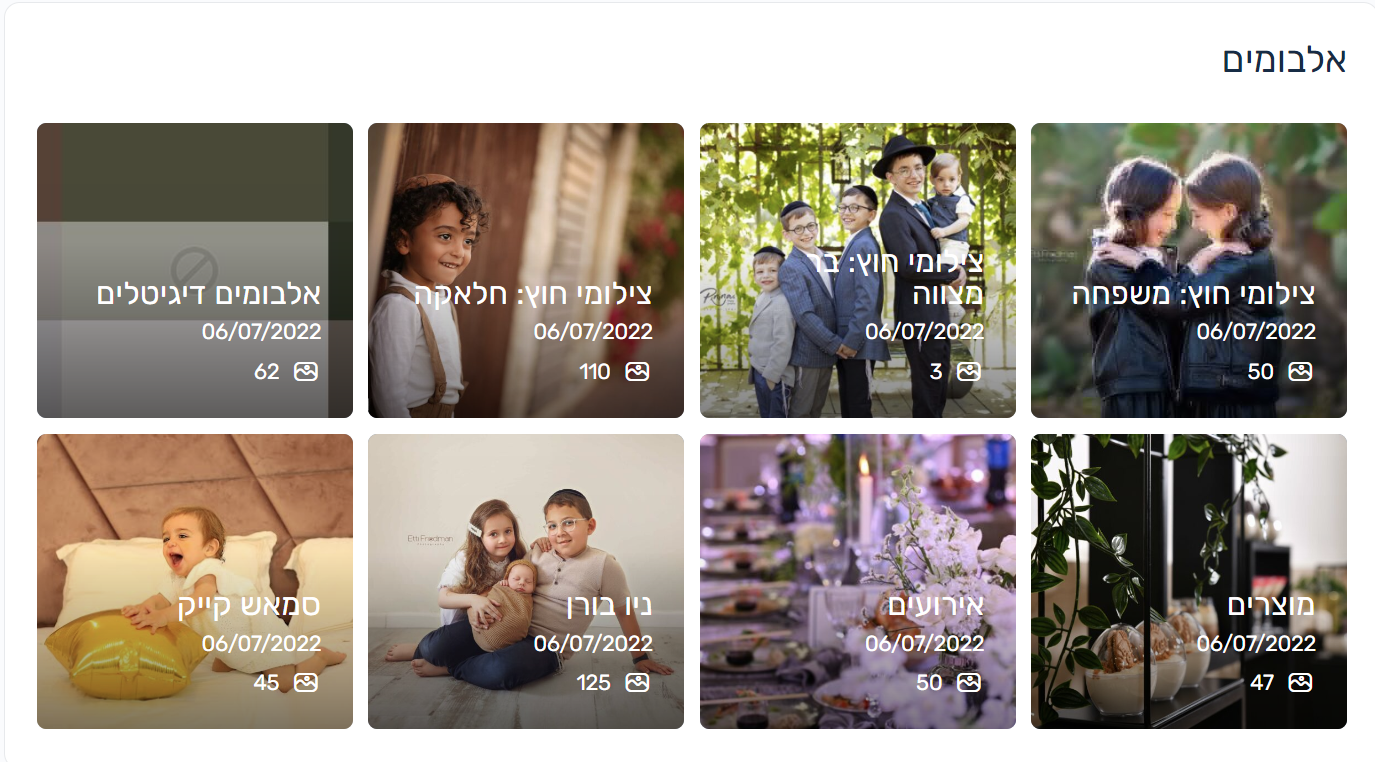Open the אלבומים דיגיטלים album
Image resolution: width=1375 pixels, height=762 pixels.
pos(195,270)
